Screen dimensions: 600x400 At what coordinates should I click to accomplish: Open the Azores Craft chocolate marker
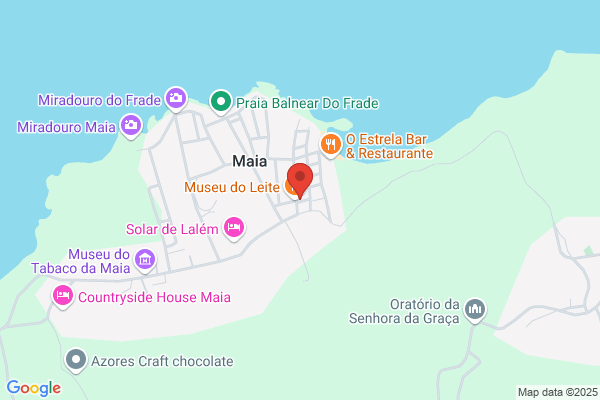coord(76,360)
